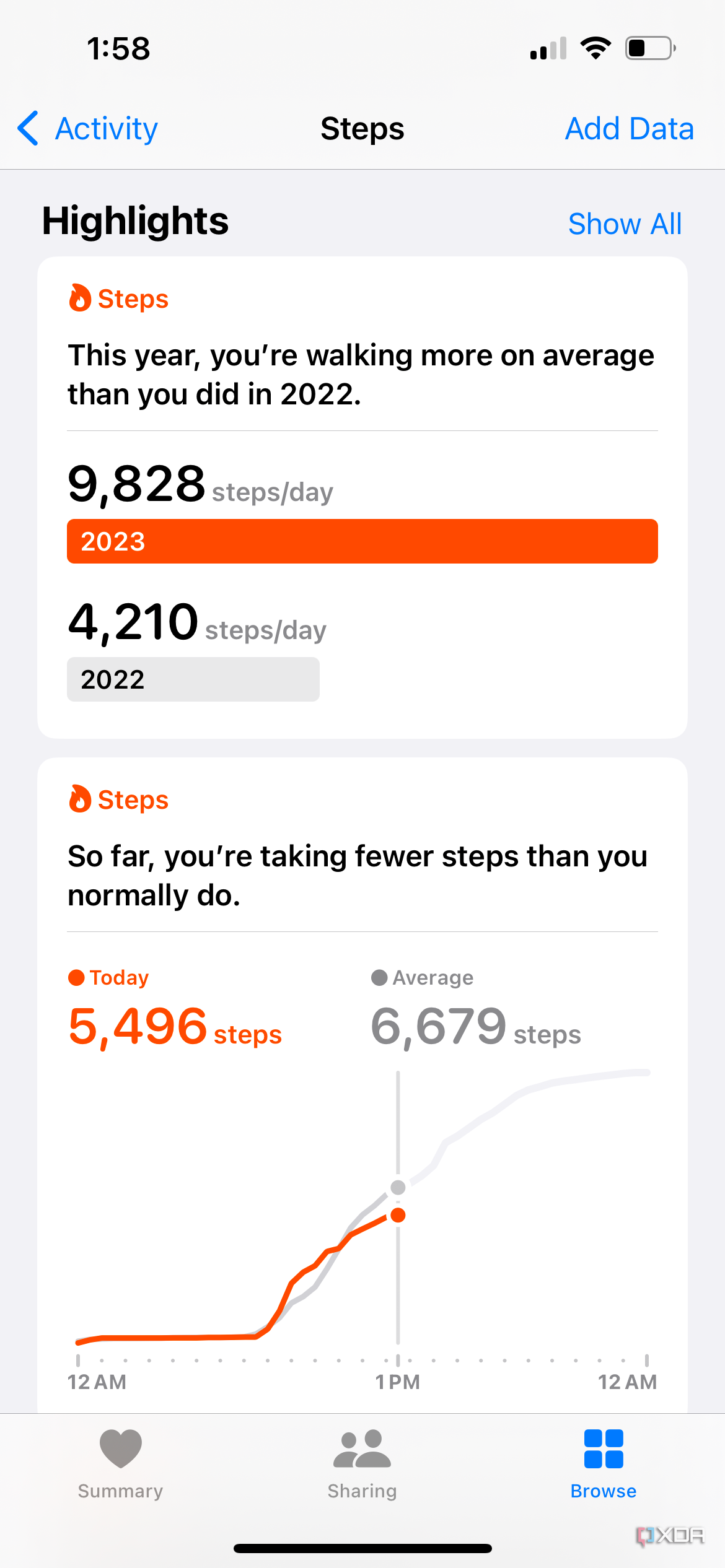This screenshot has height=1568, width=725.
Task: Switch to the Summary tab
Action: (120, 1464)
